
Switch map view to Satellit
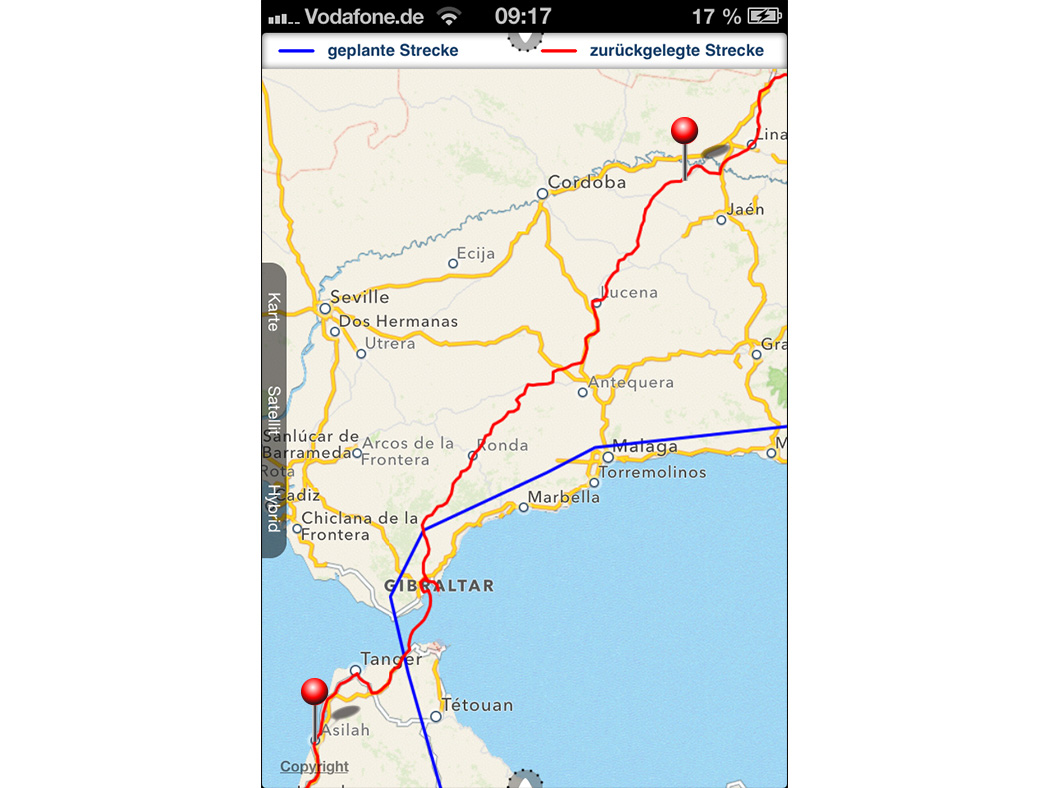(x=273, y=411)
